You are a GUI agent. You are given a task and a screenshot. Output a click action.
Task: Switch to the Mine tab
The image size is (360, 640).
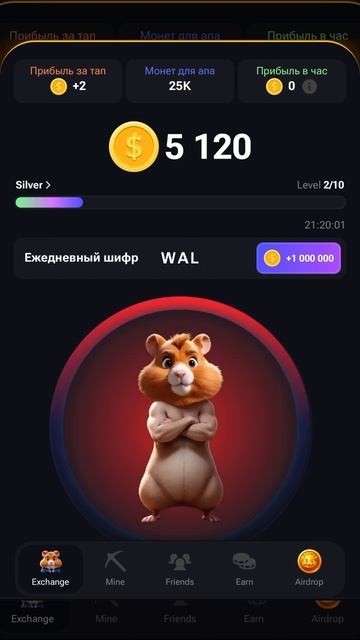coord(115,569)
